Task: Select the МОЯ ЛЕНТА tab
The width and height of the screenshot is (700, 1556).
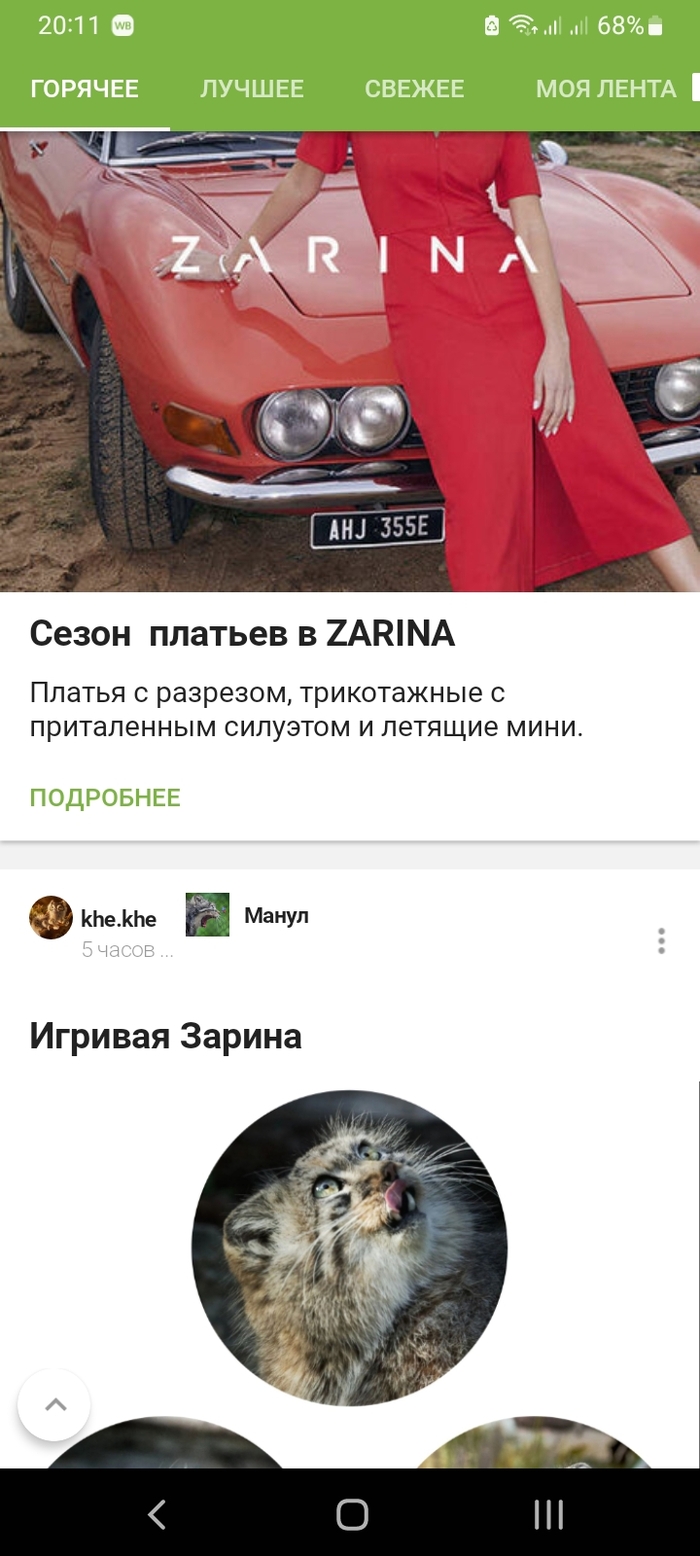Action: [606, 89]
